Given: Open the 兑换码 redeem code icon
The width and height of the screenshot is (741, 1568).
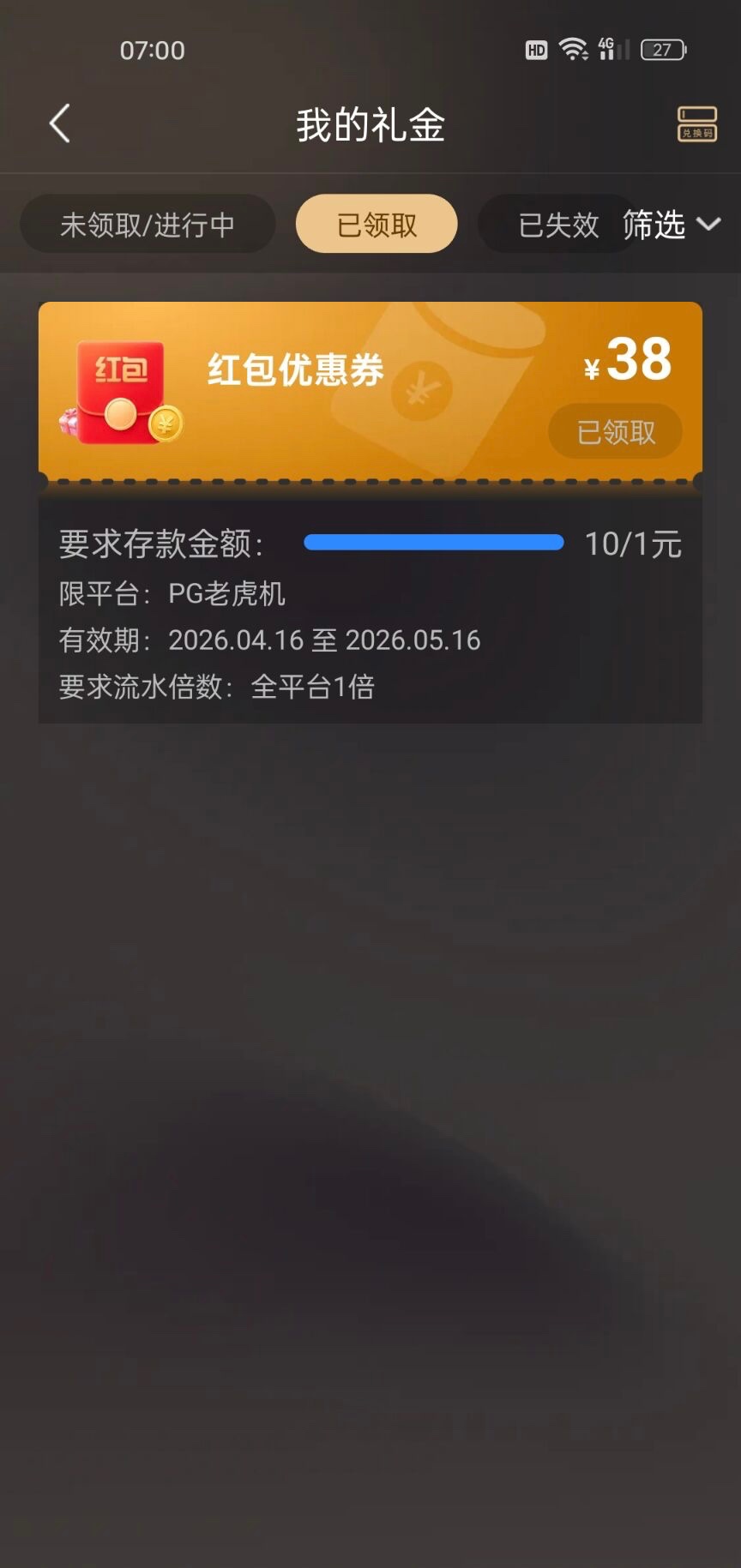Looking at the screenshot, I should [696, 124].
